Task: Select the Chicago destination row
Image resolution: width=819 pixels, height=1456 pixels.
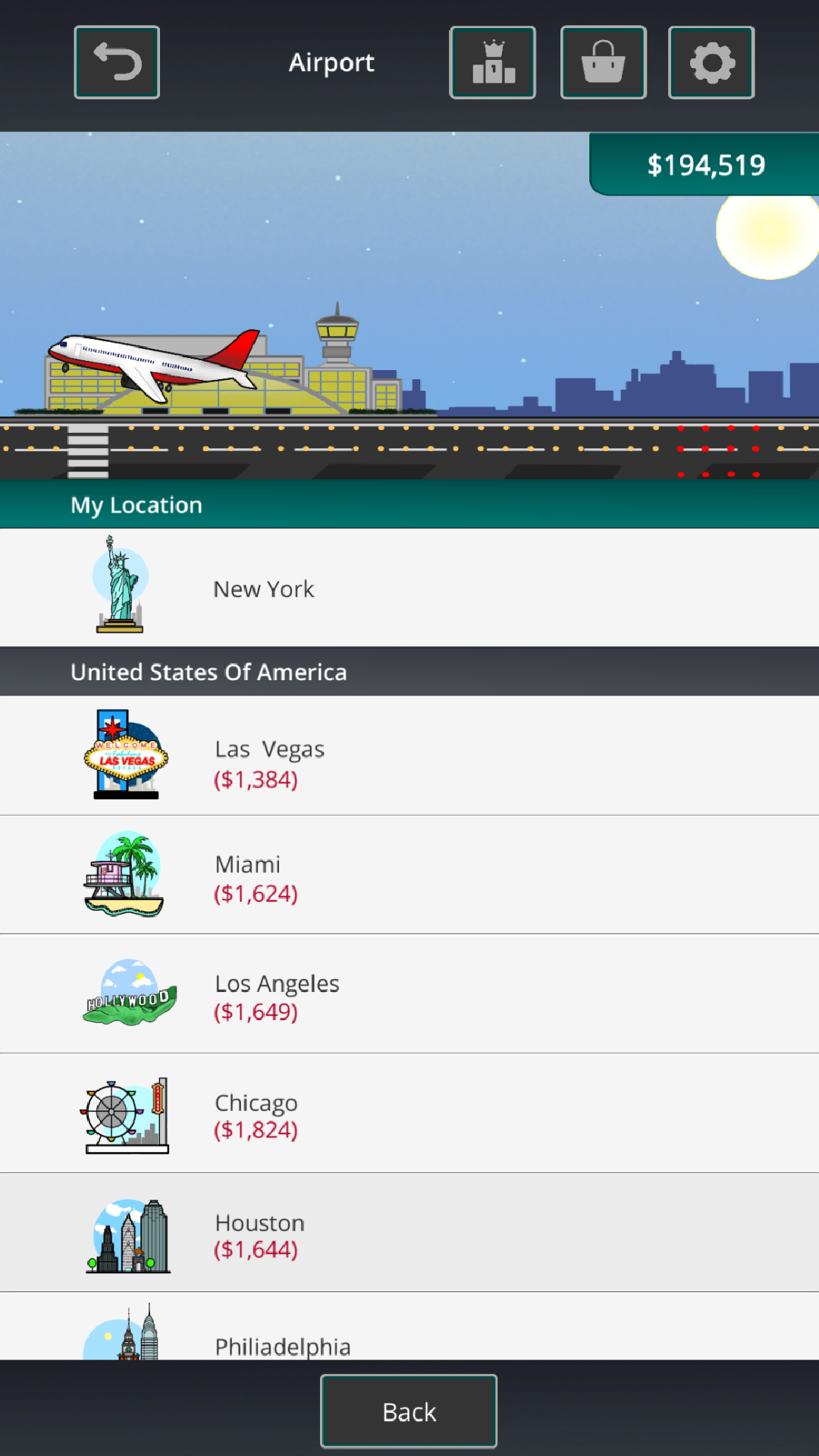Action: [409, 1113]
